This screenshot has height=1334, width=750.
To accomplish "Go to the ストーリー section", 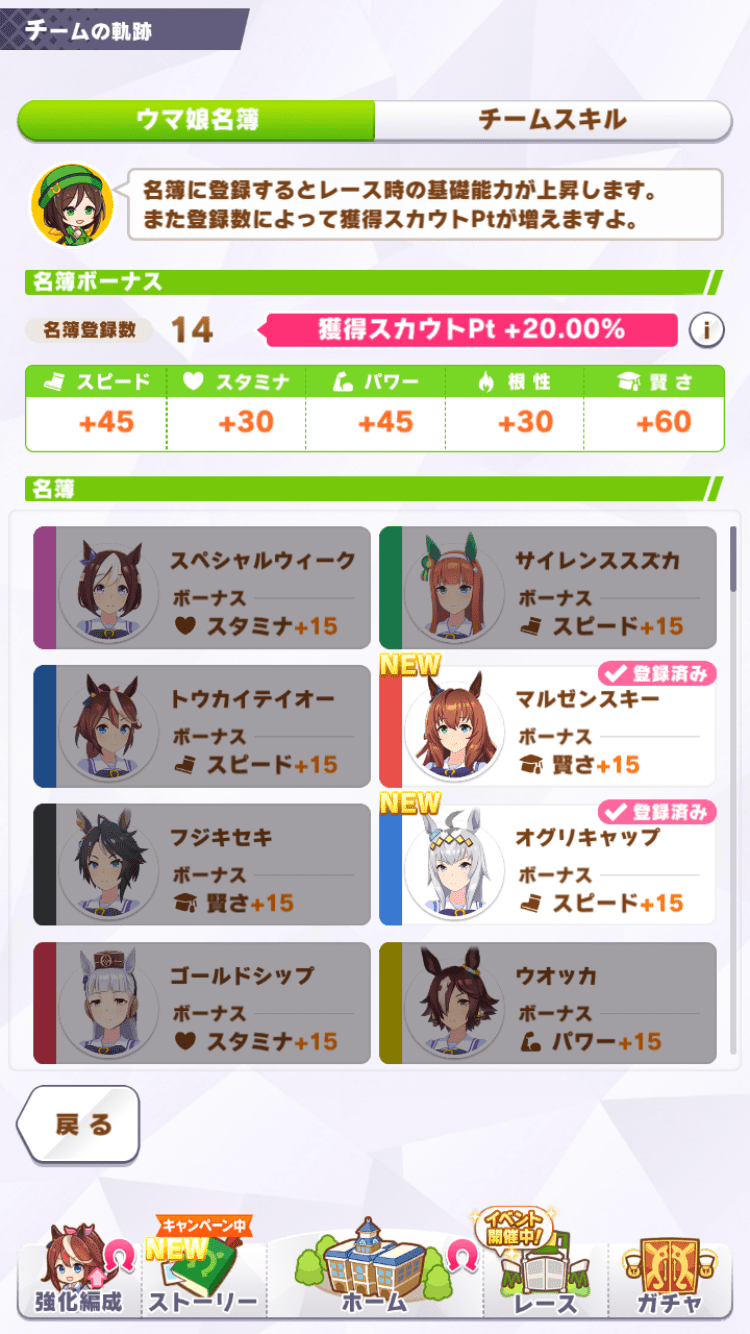I will click(203, 1275).
